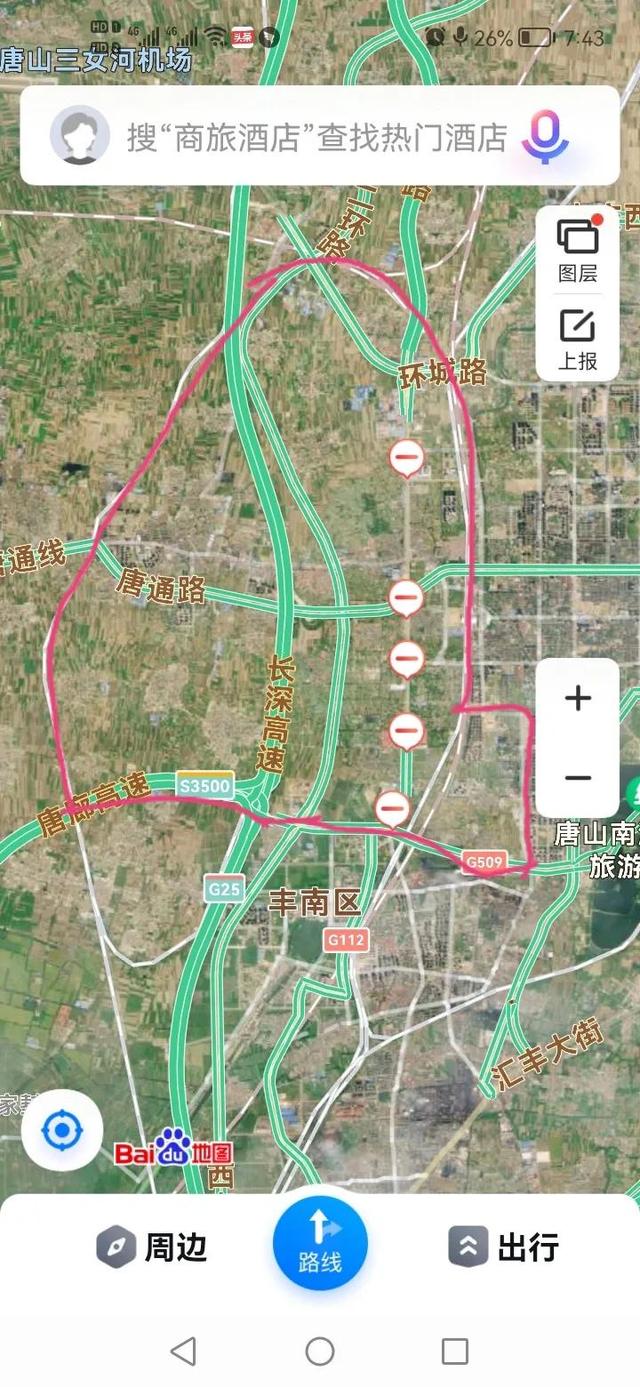Go back with system back button
Image resolution: width=640 pixels, height=1387 pixels.
[183, 1352]
